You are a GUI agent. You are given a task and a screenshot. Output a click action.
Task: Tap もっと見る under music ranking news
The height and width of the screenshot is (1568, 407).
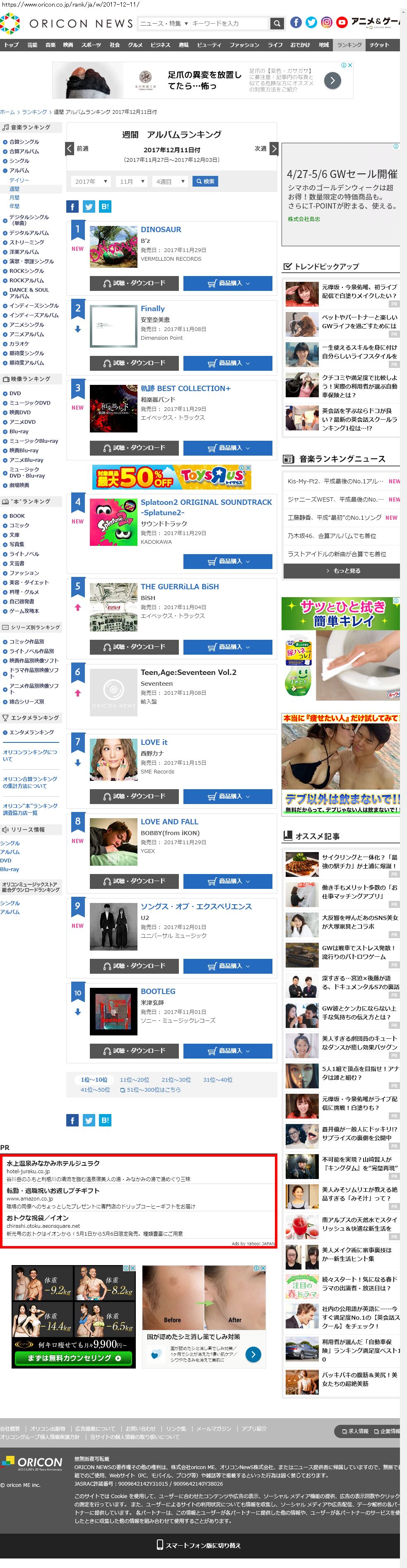click(x=341, y=570)
